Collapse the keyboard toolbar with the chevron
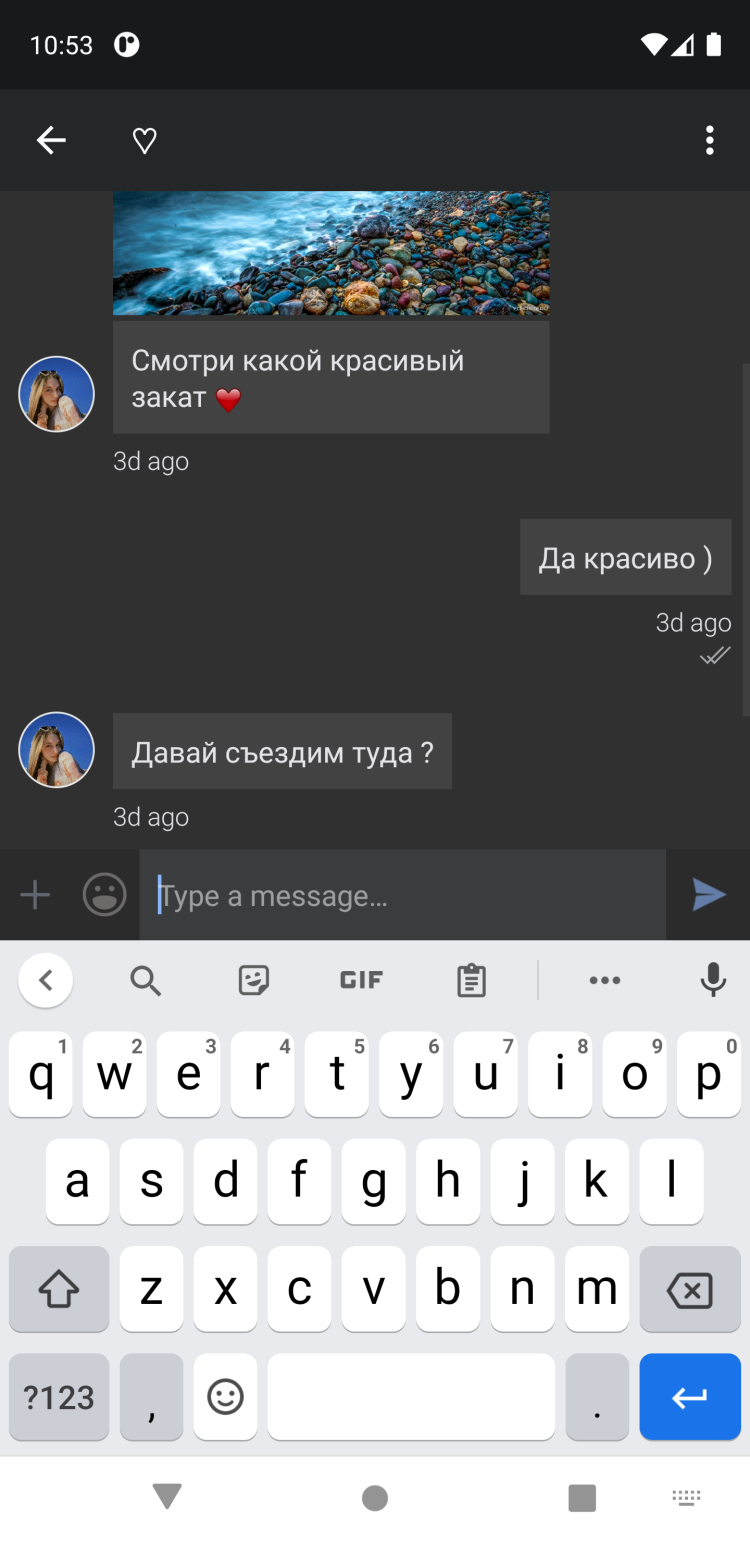 tap(46, 980)
